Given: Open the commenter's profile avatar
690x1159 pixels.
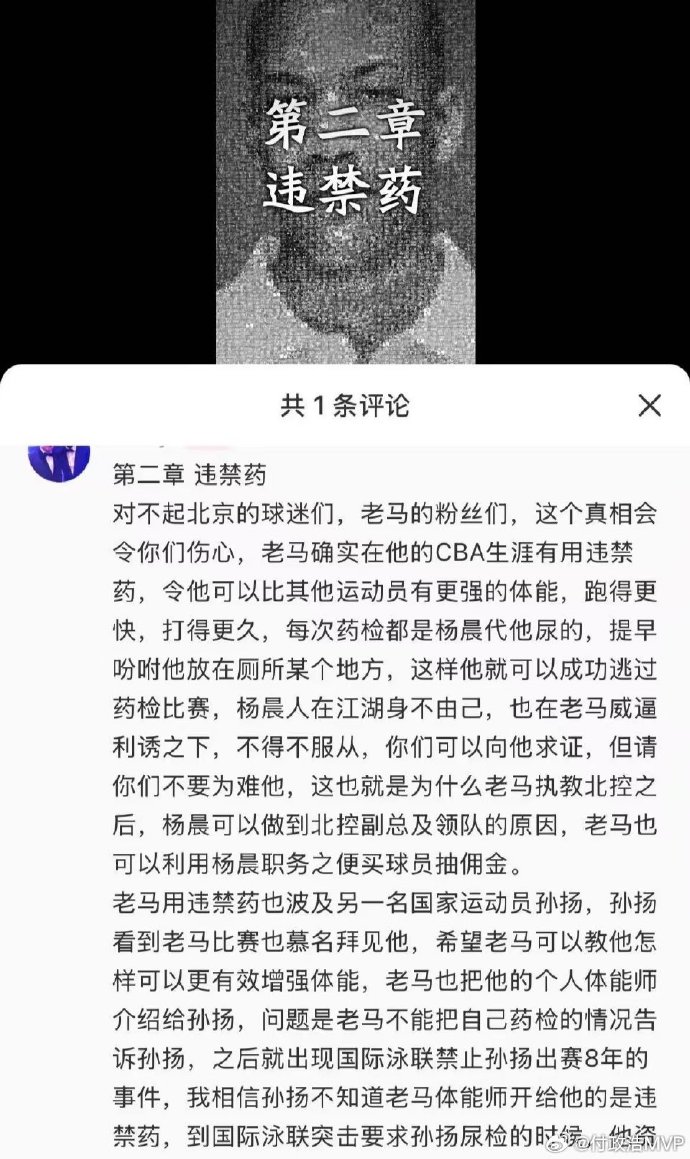Looking at the screenshot, I should tap(59, 462).
